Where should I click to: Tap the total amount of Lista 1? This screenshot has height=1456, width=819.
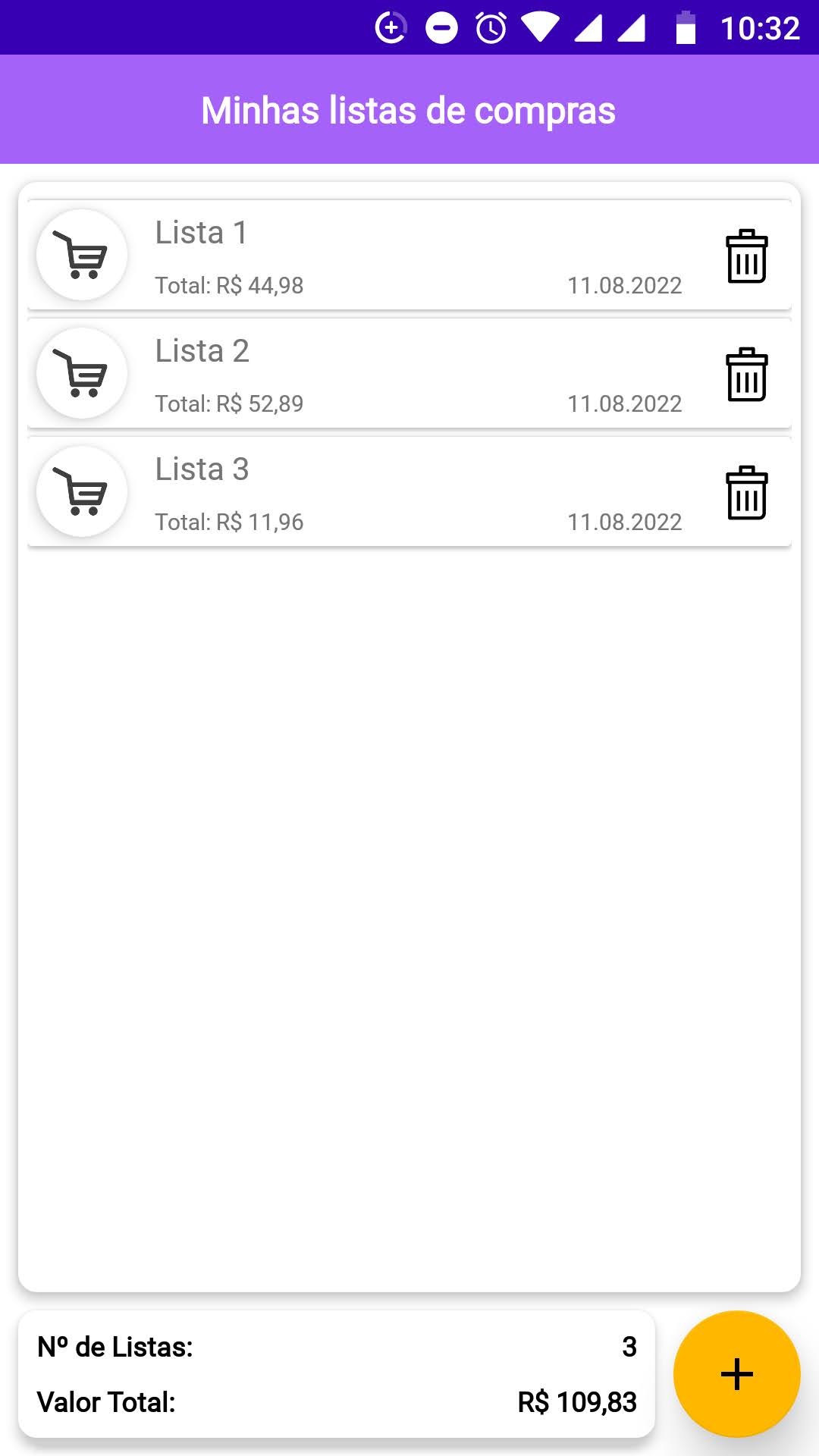click(228, 285)
